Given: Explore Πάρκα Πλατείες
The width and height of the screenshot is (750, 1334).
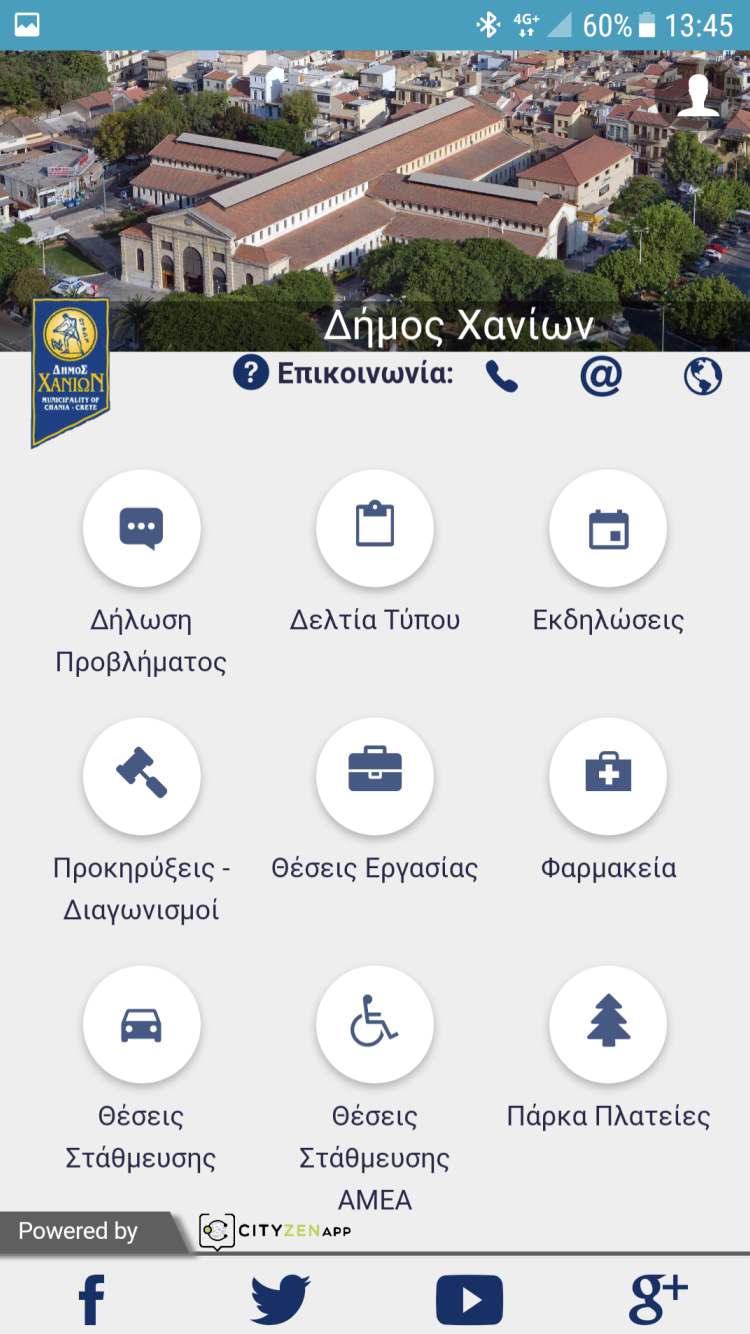Looking at the screenshot, I should [608, 1024].
